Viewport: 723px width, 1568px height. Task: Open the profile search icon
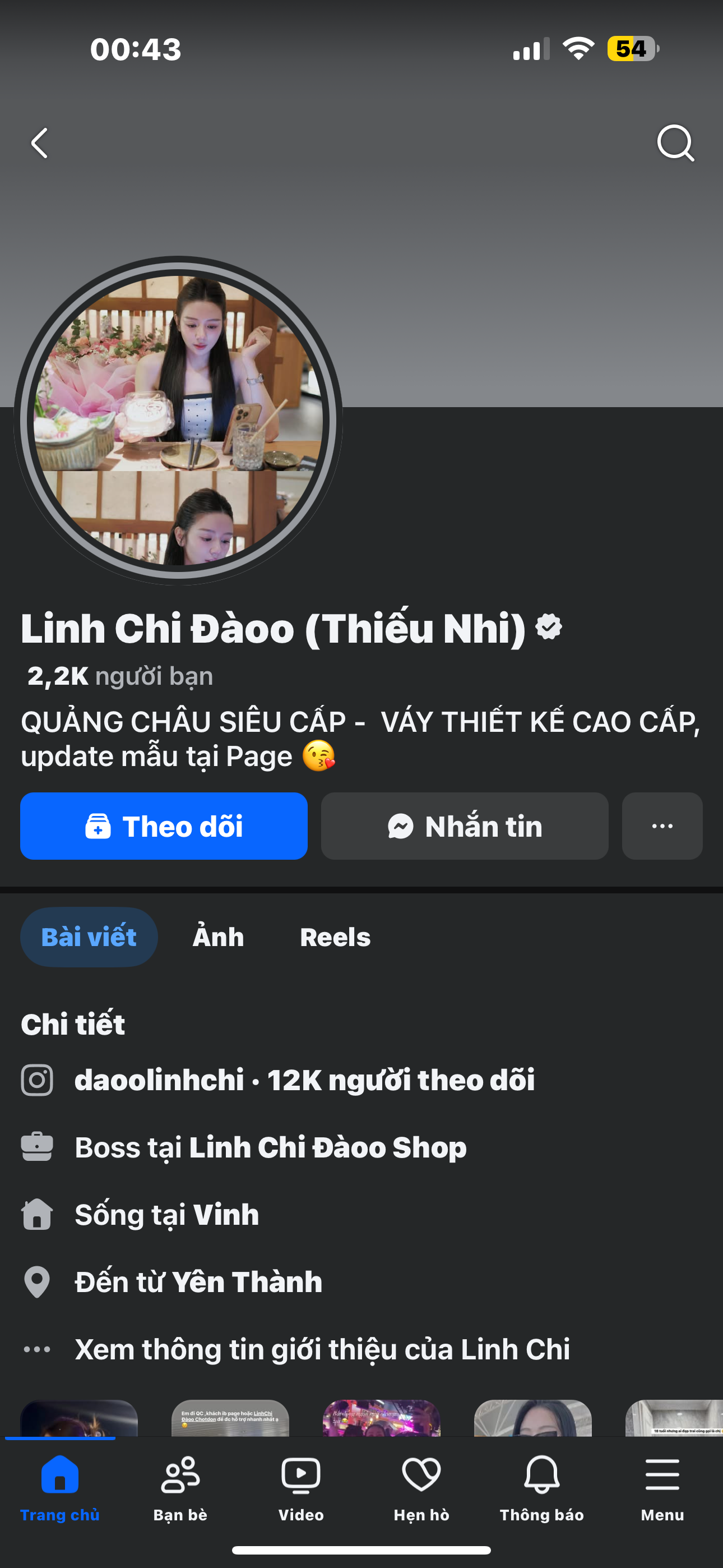(675, 144)
